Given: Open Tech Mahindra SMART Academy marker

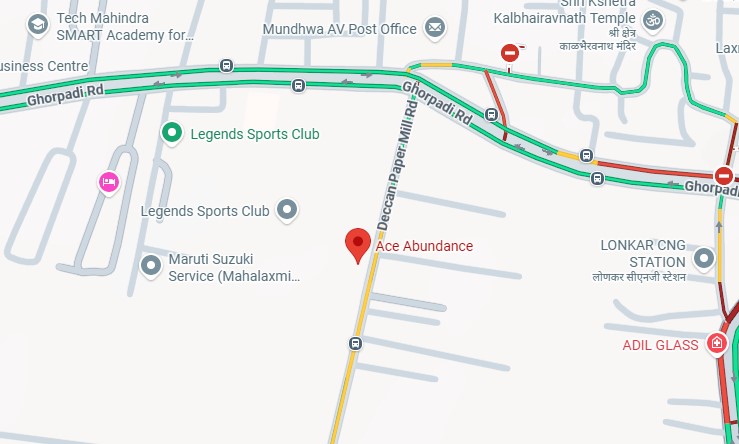Looking at the screenshot, I should [38, 25].
